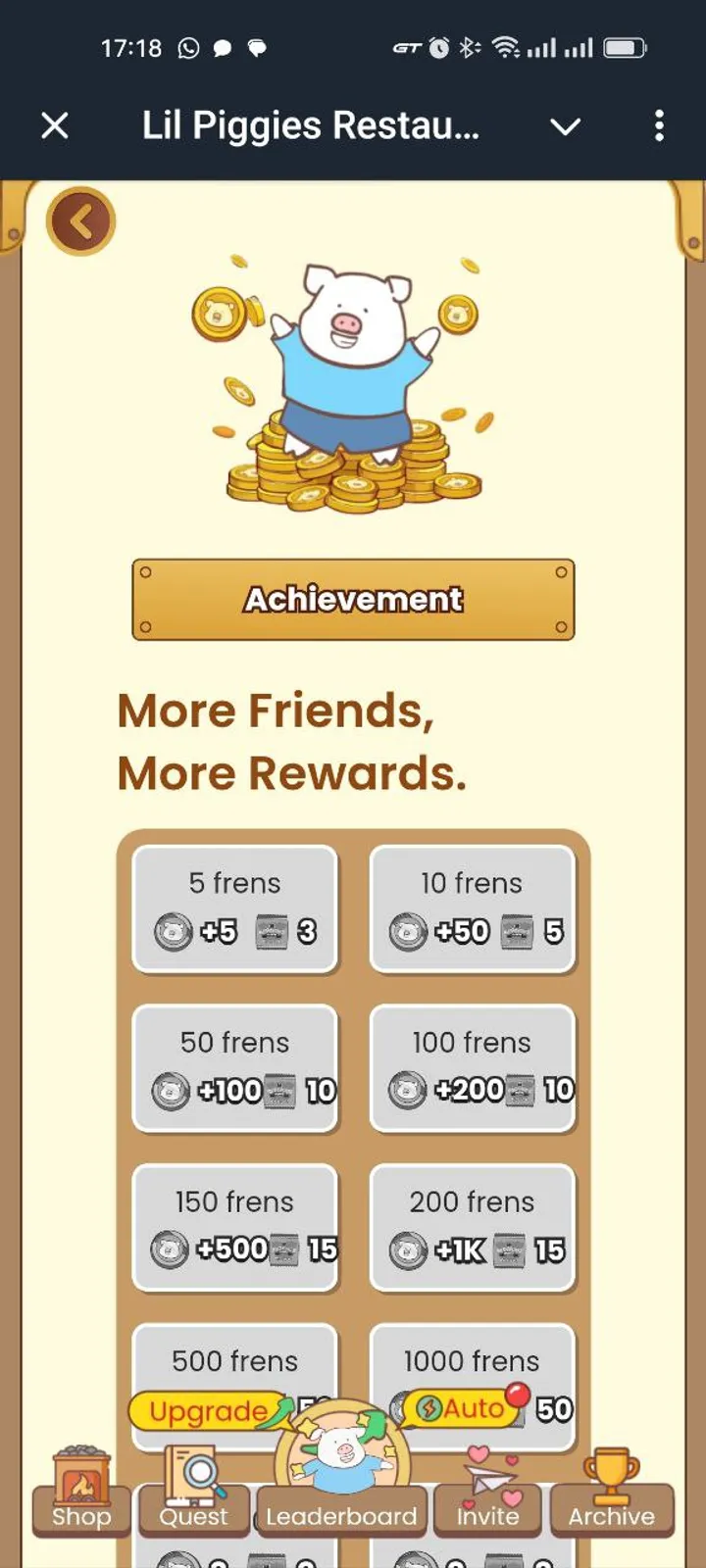The height and width of the screenshot is (1568, 706).
Task: Open the three-dot overflow menu
Action: (x=659, y=125)
